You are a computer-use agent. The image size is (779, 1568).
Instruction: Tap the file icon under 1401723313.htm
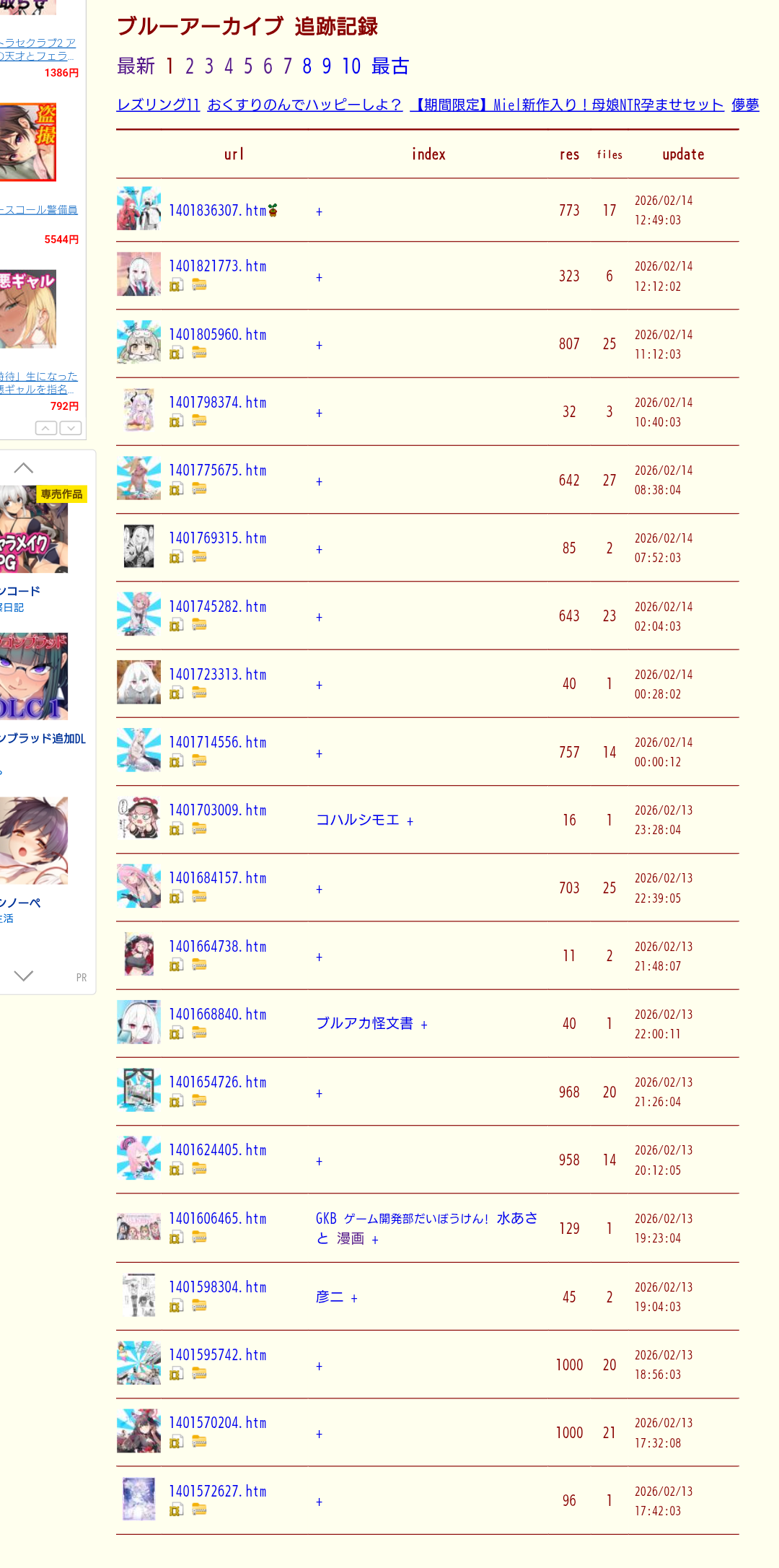[176, 693]
